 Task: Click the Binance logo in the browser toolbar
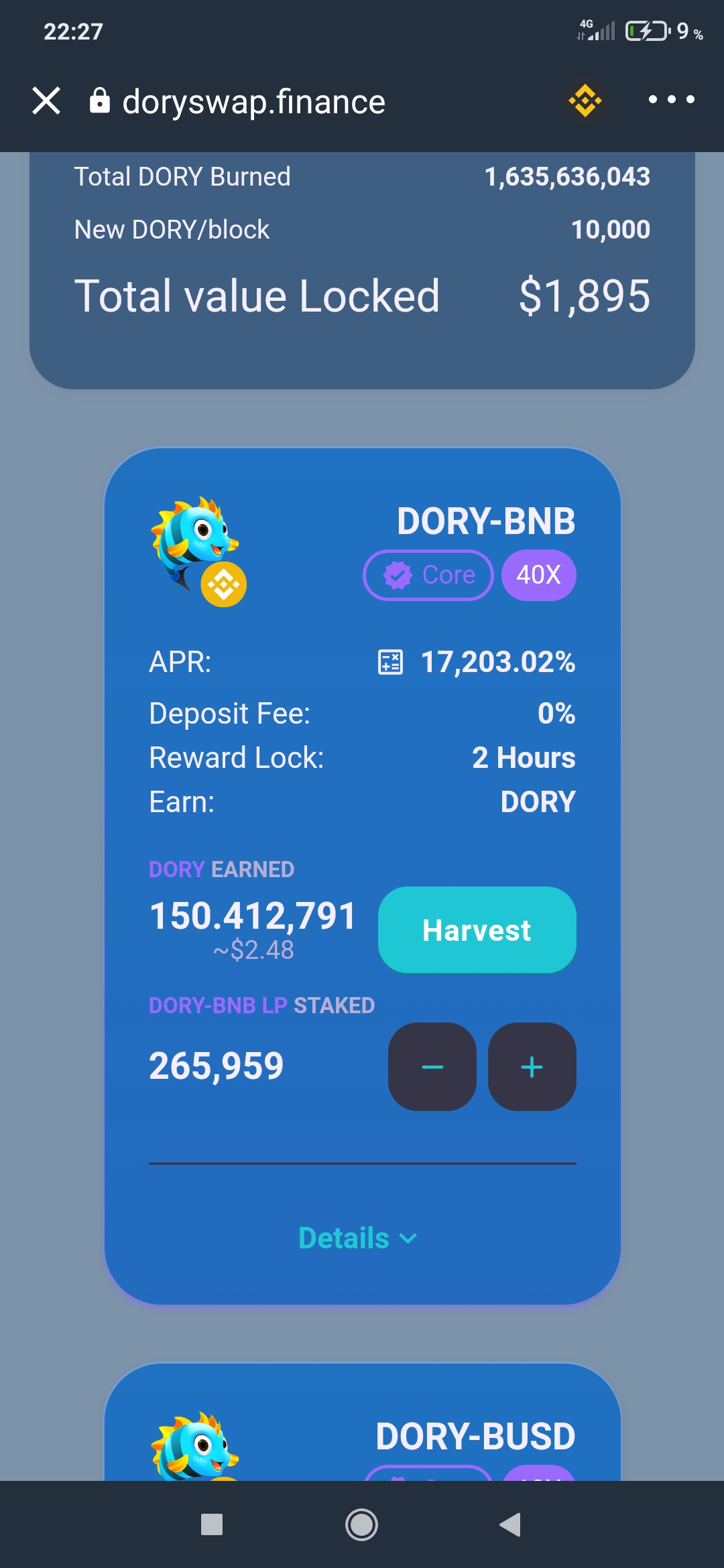586,101
